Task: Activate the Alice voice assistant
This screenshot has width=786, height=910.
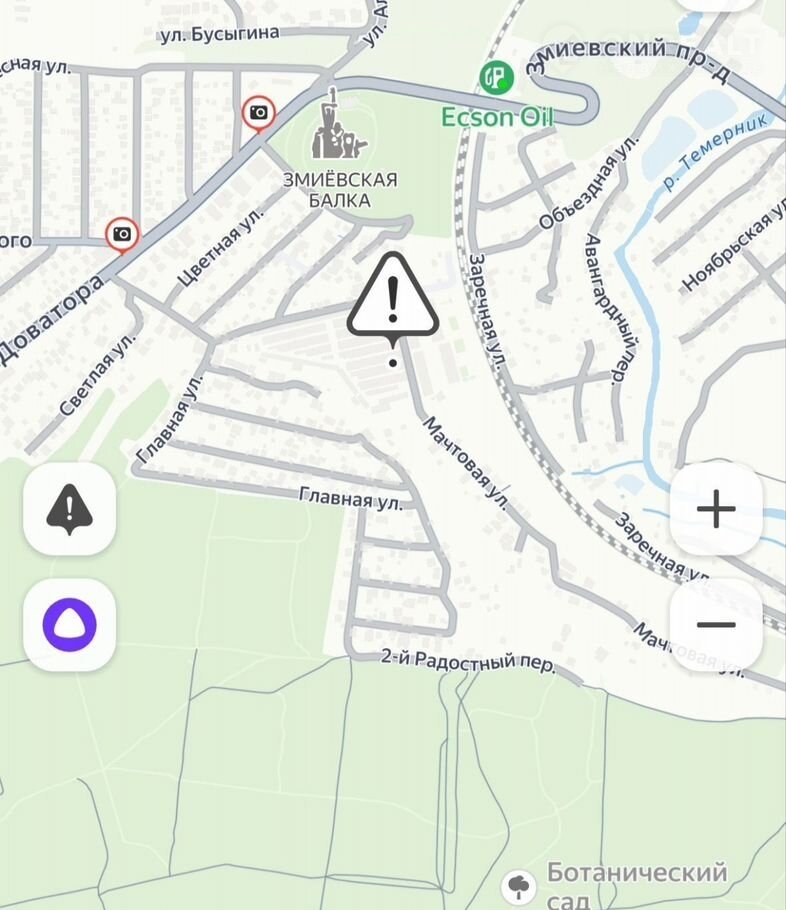Action: [x=69, y=624]
